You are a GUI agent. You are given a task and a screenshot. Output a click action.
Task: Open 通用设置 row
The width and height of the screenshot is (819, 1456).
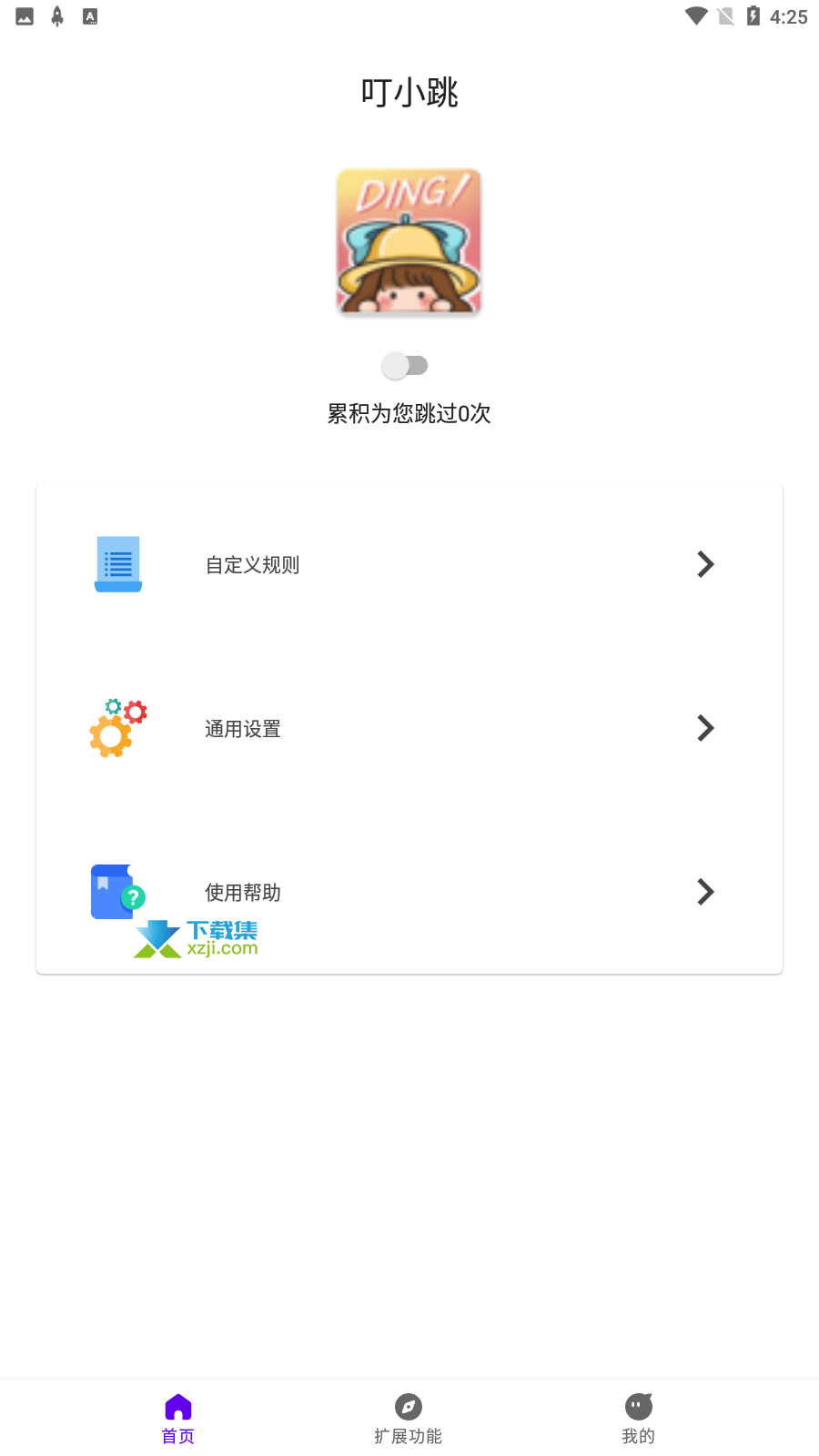(x=409, y=728)
